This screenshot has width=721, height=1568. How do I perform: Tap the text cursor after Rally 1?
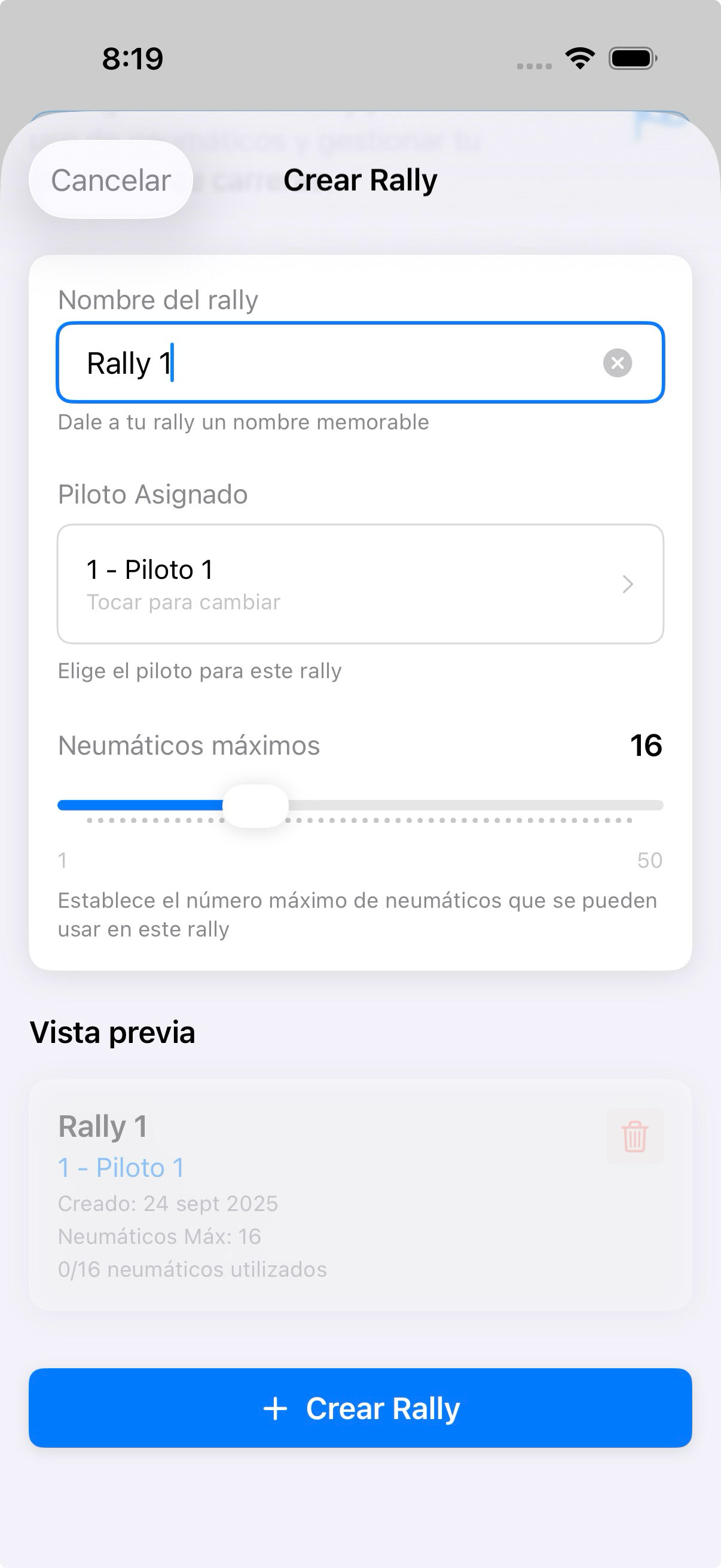(x=172, y=362)
